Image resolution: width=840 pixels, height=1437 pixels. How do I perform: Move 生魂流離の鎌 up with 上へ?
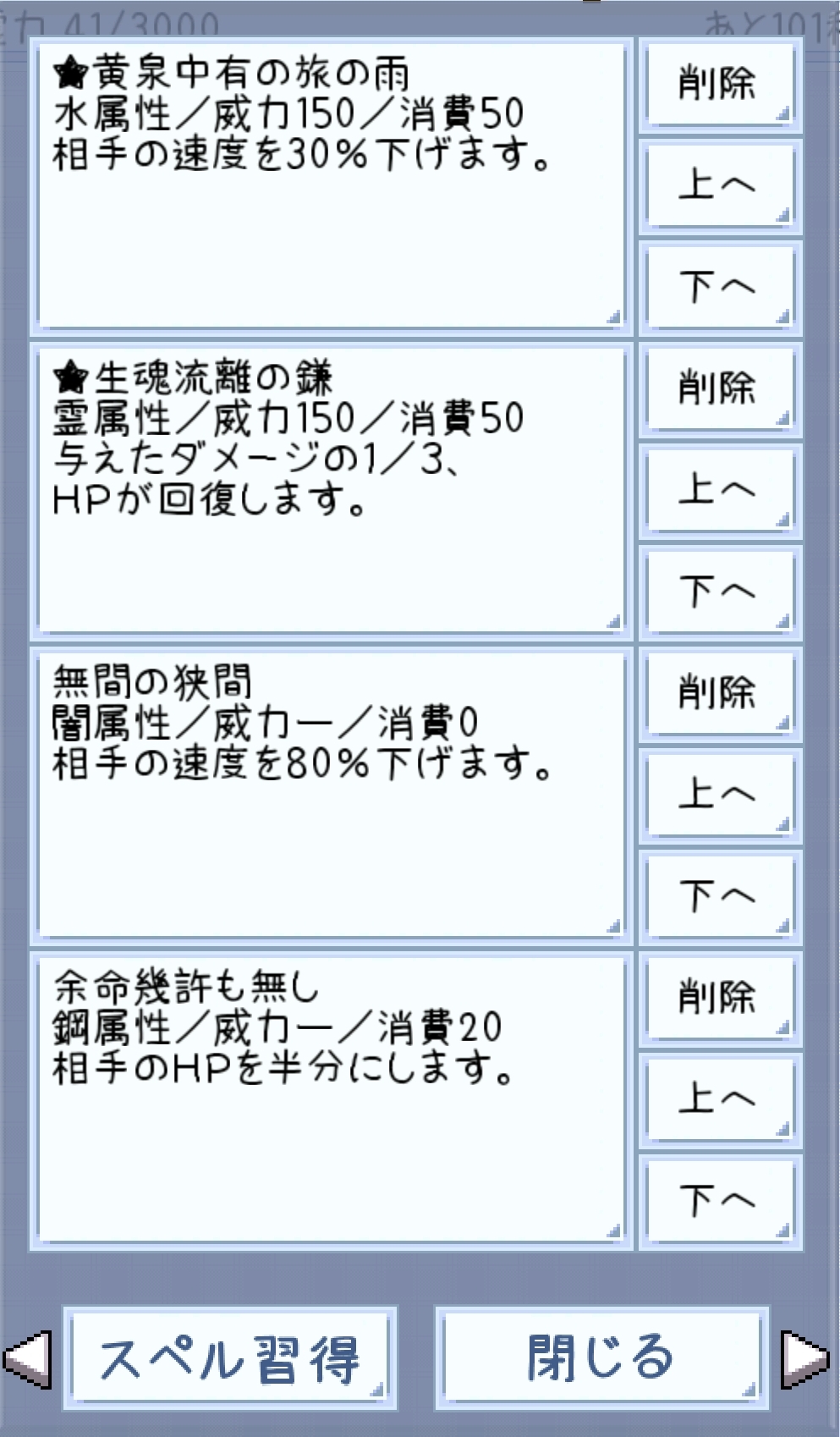(720, 490)
